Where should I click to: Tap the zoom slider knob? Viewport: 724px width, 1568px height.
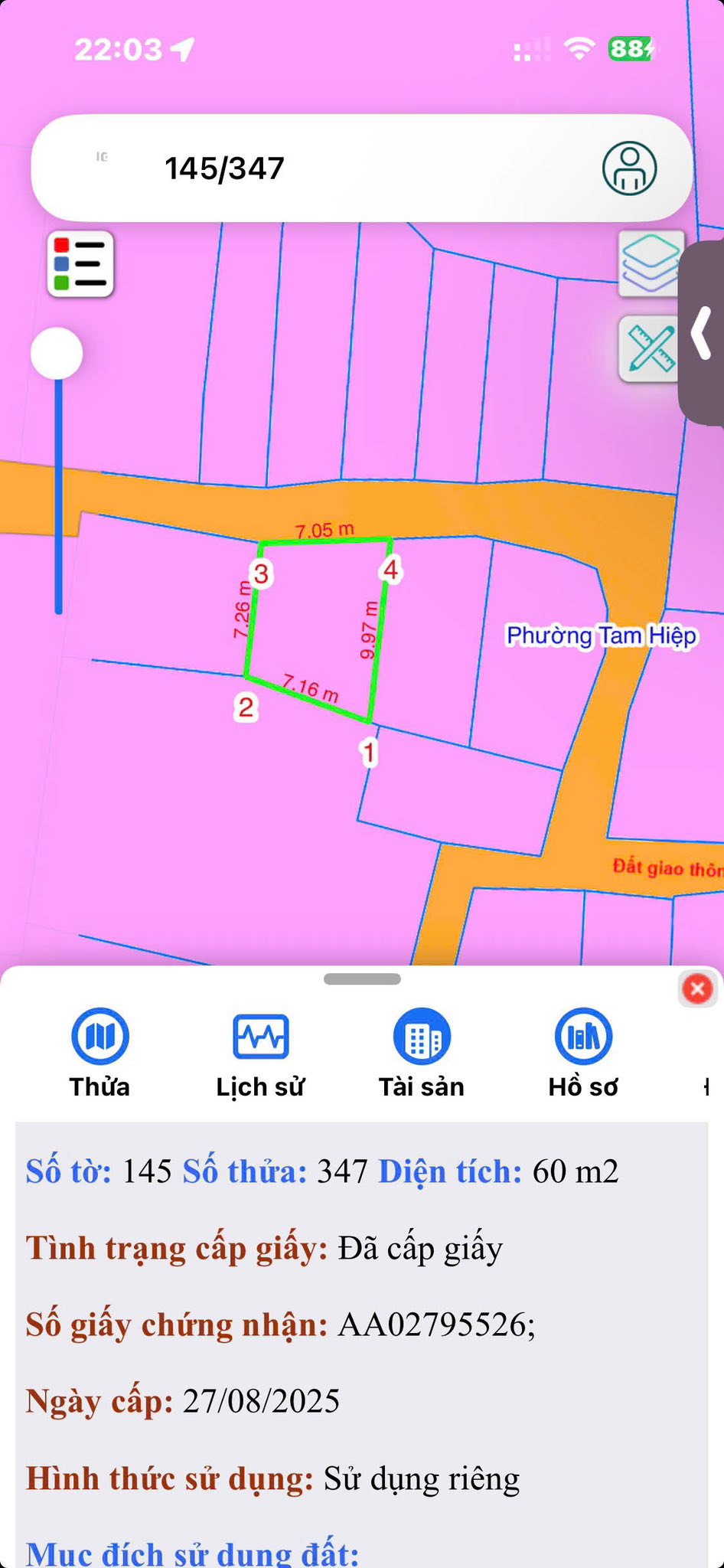point(57,354)
